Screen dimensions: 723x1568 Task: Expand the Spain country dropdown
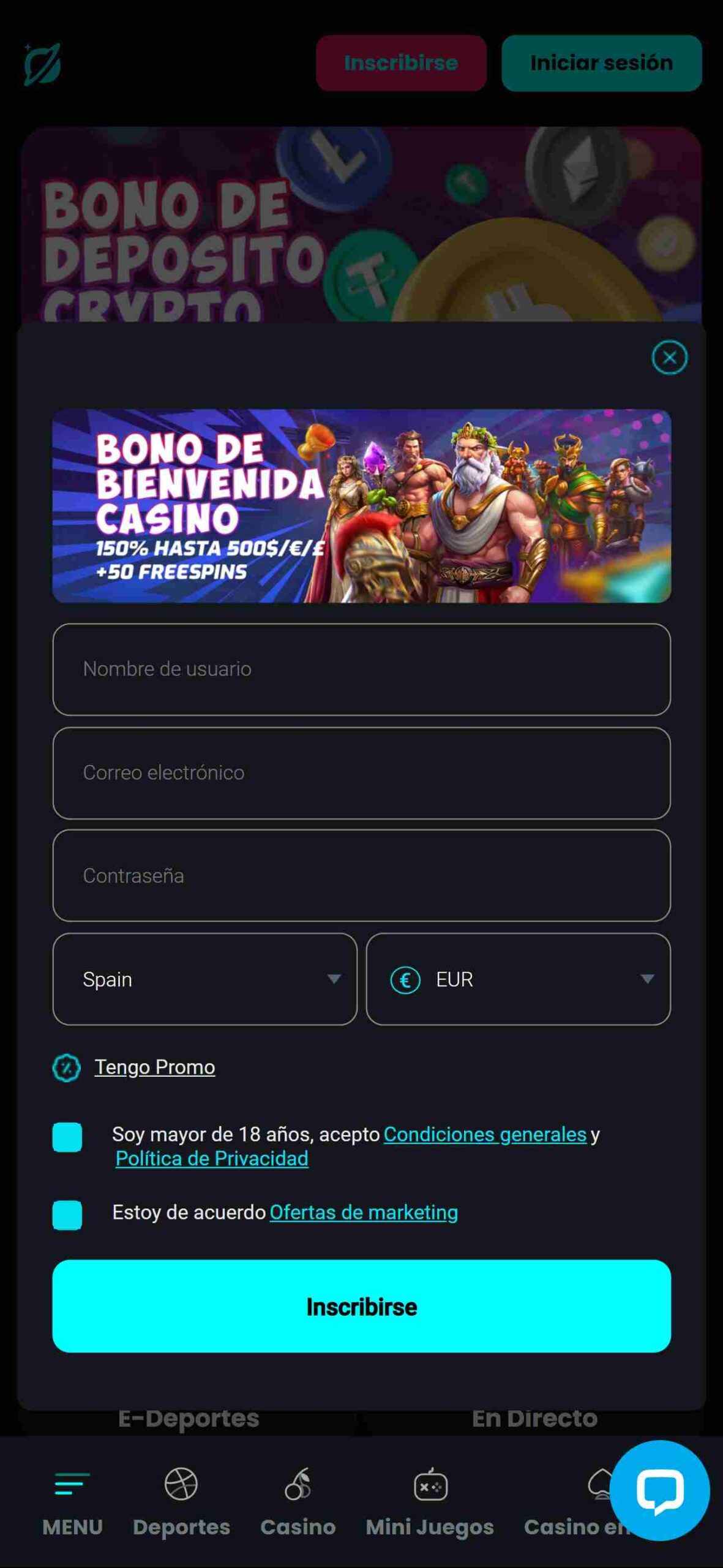tap(204, 979)
